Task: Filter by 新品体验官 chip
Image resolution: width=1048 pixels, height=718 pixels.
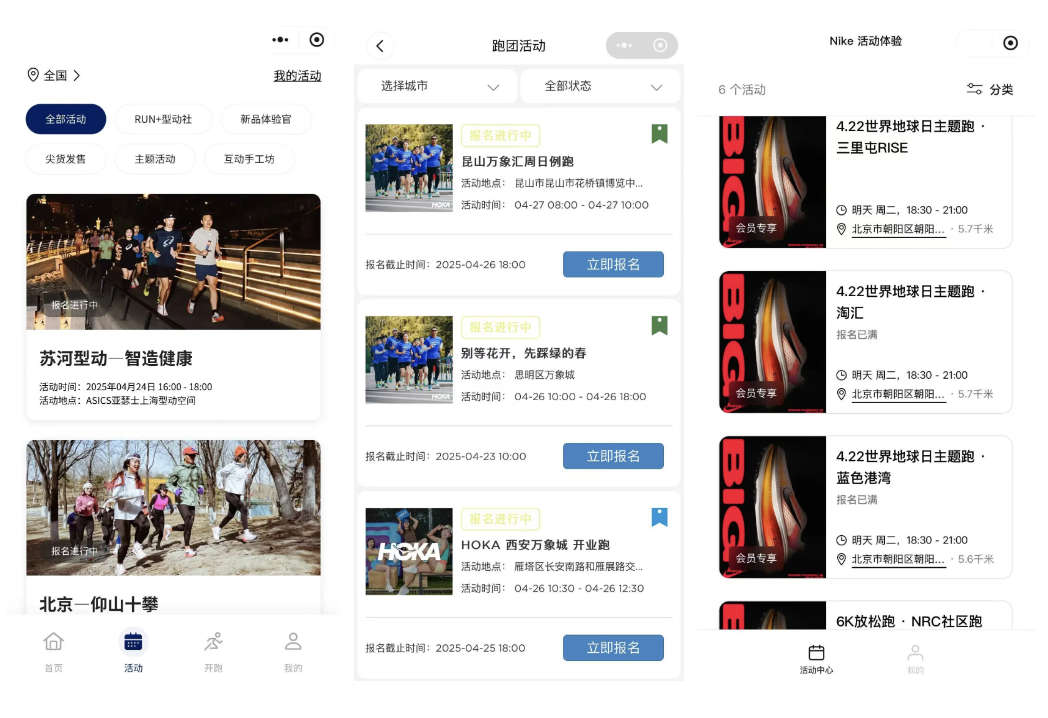Action: [x=265, y=119]
